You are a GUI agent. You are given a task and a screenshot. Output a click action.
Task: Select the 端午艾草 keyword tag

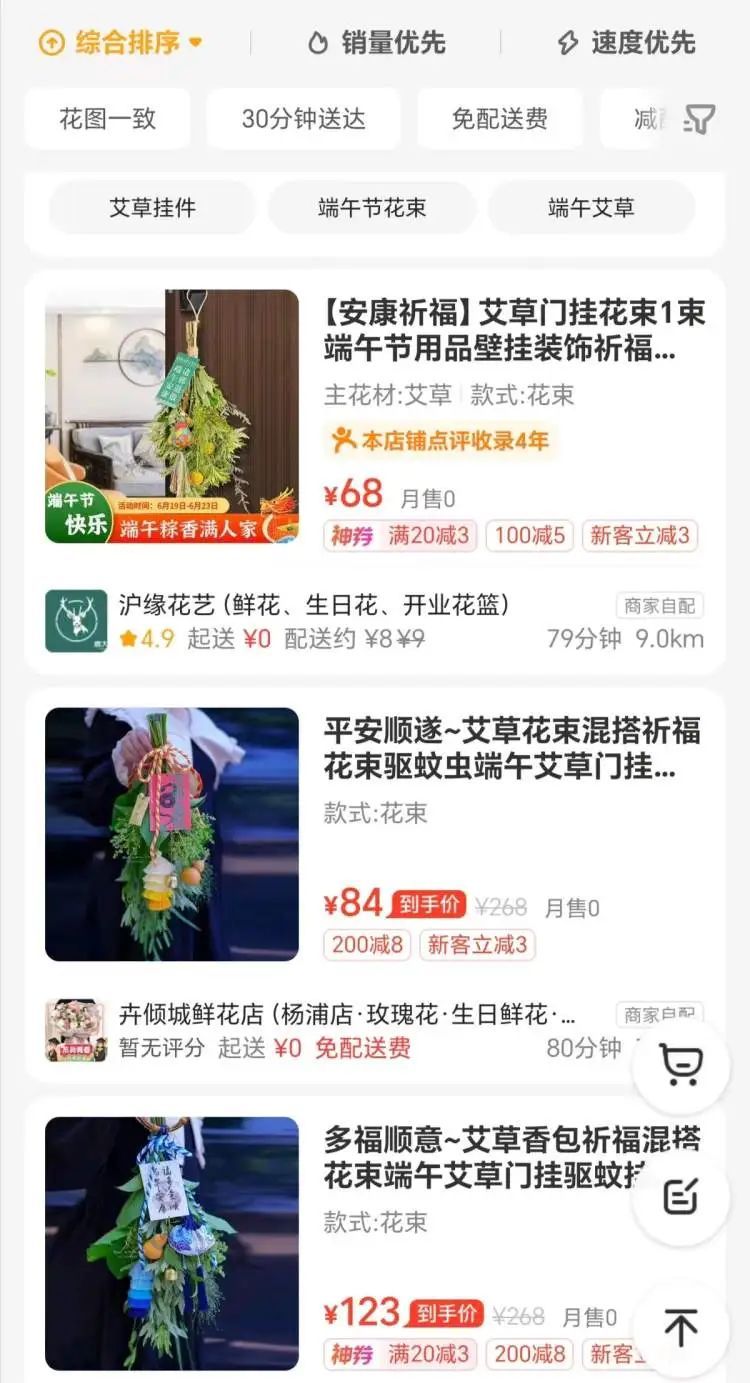591,208
